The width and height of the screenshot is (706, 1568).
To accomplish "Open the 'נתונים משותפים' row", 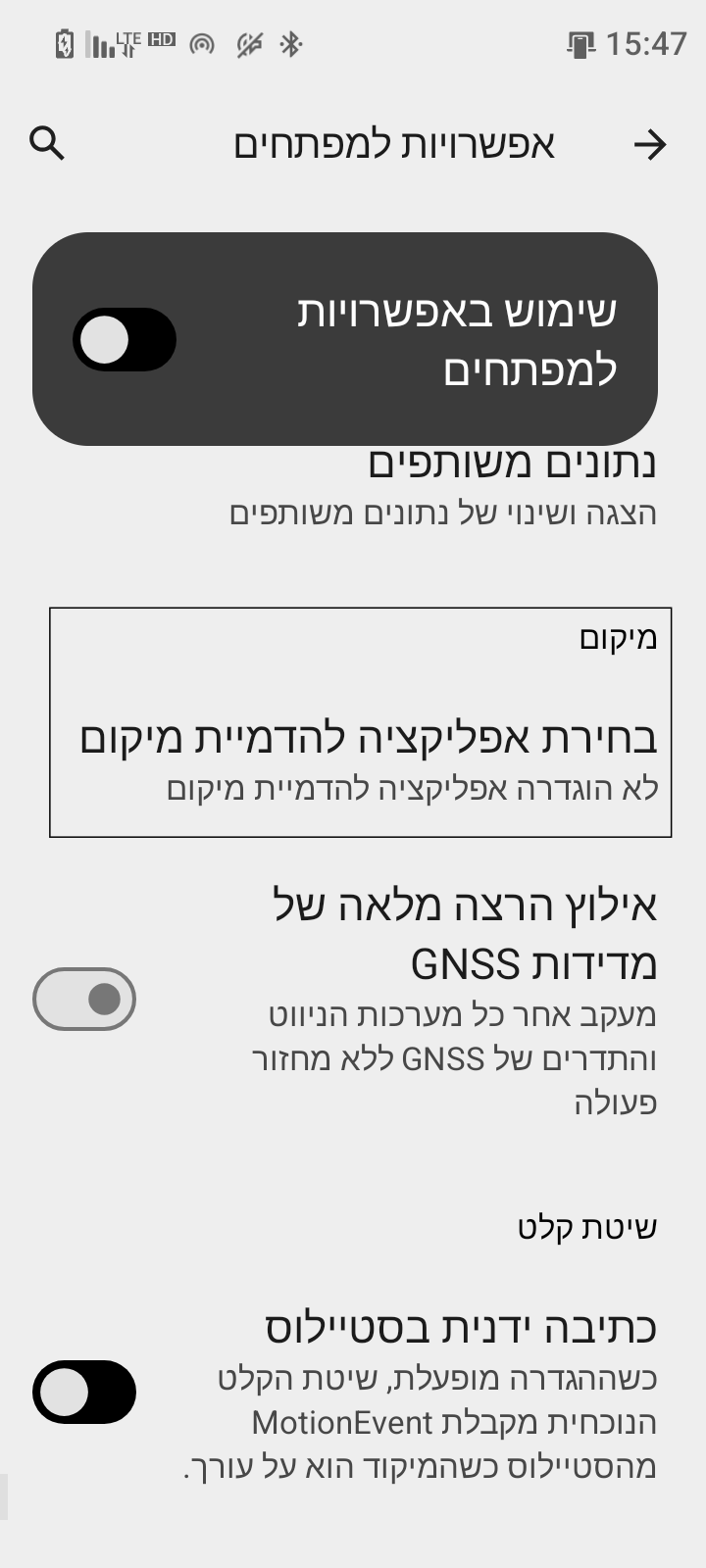I will pos(441,487).
